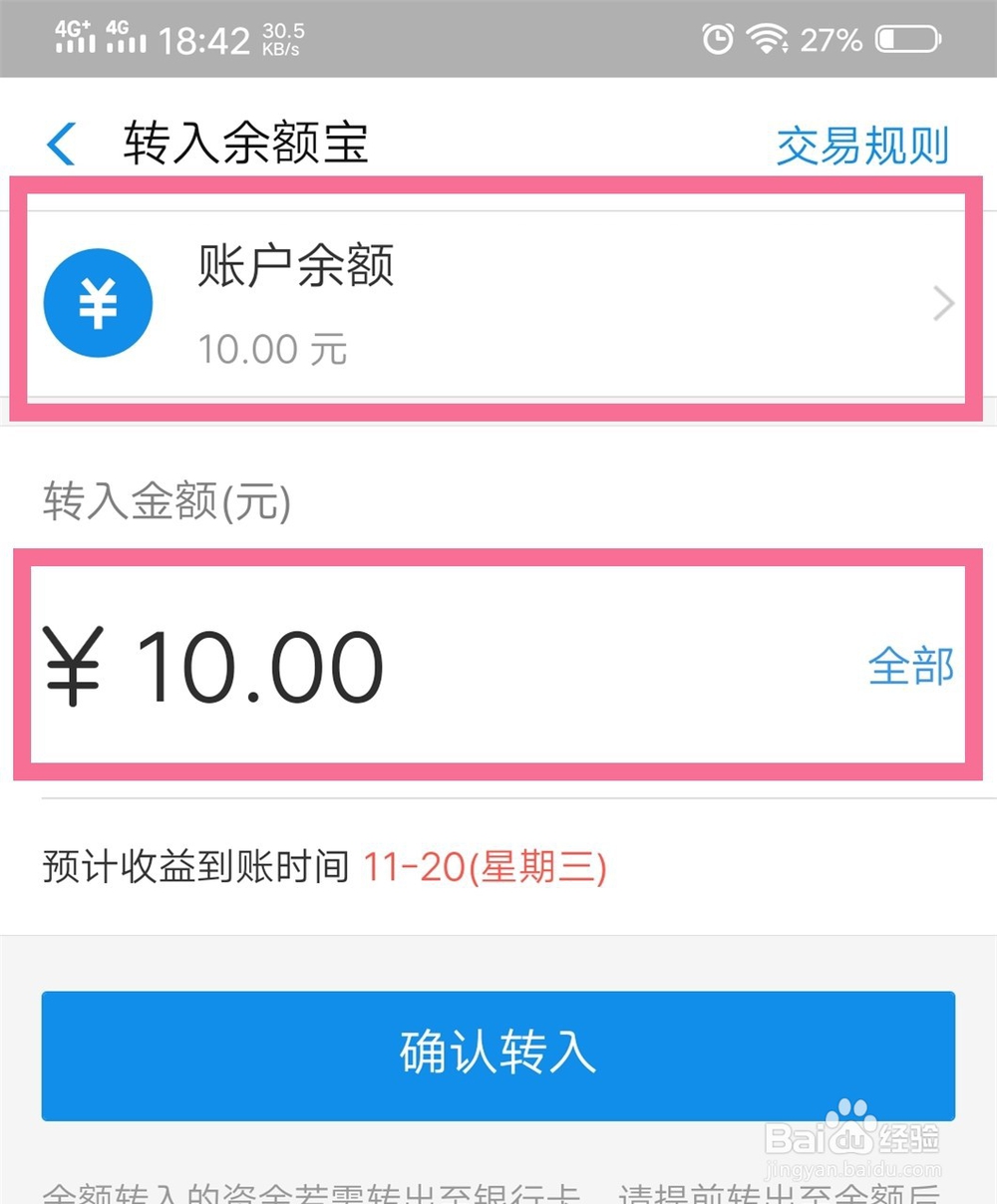The height and width of the screenshot is (1204, 997).
Task: Select the 转入余额宝 page title
Action: (244, 141)
